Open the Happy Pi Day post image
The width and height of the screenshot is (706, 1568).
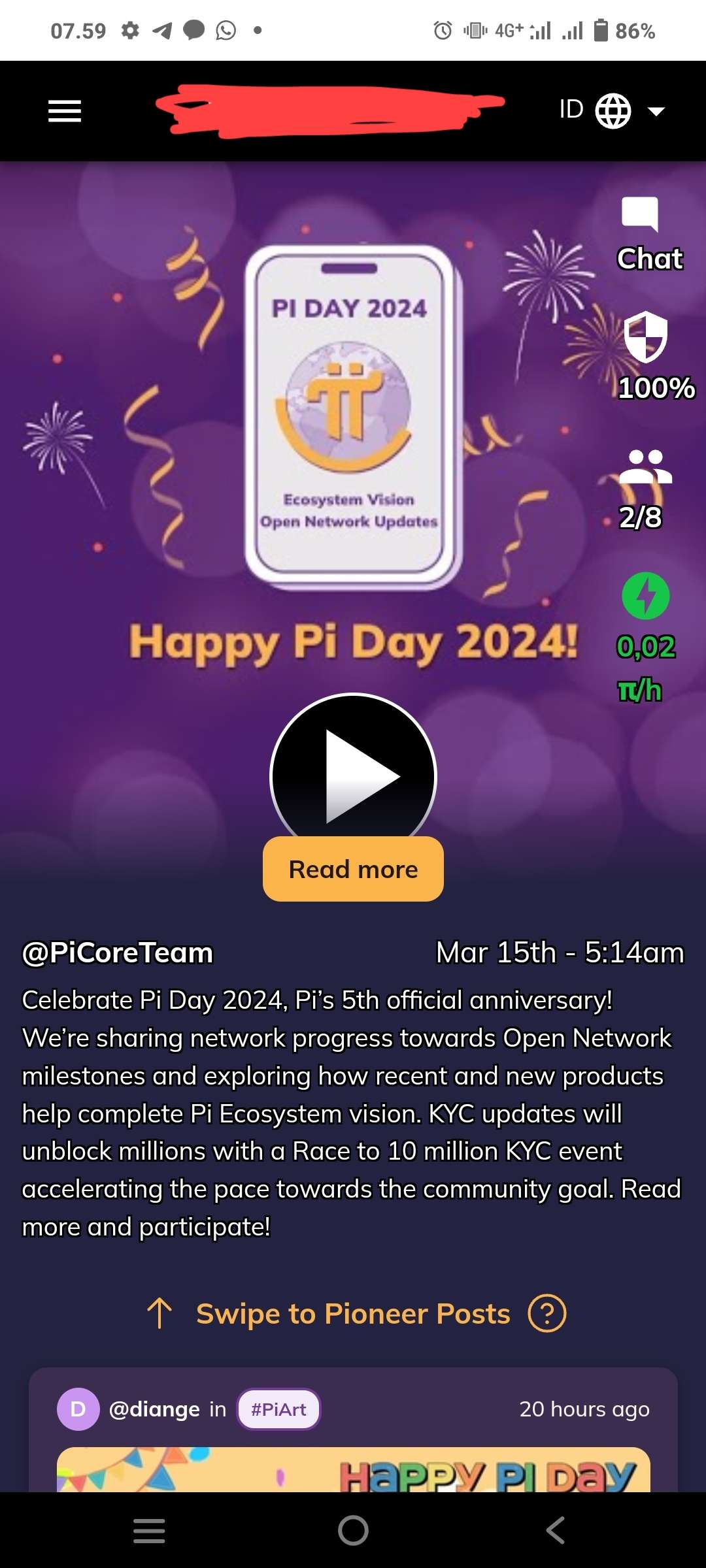(353, 1470)
